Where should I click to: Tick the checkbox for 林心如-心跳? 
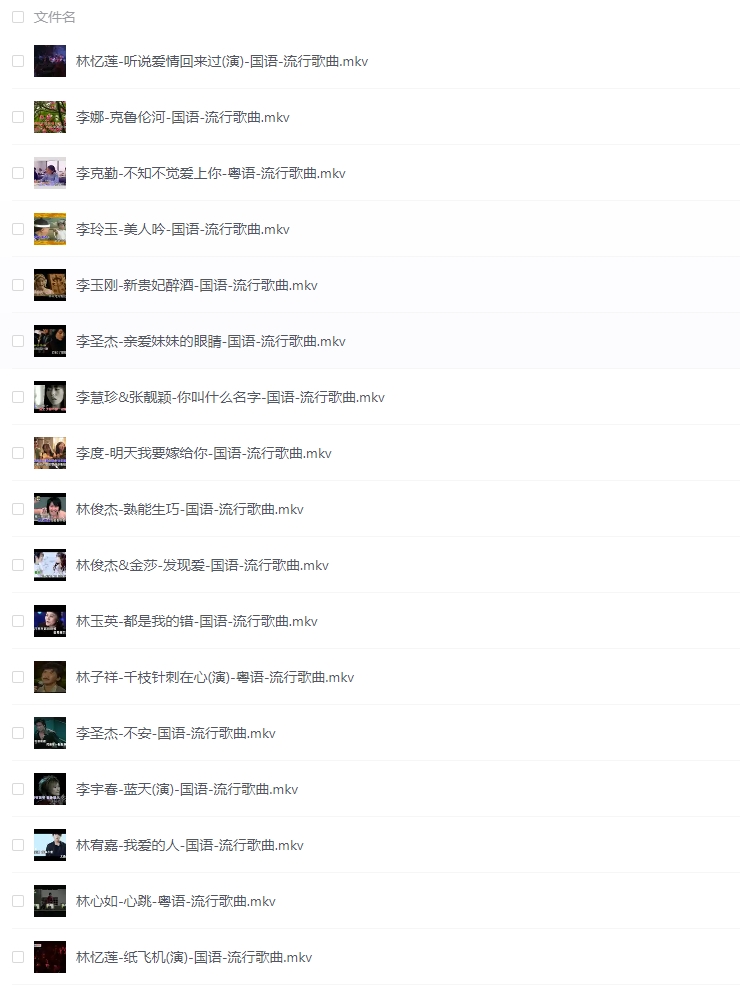[18, 901]
